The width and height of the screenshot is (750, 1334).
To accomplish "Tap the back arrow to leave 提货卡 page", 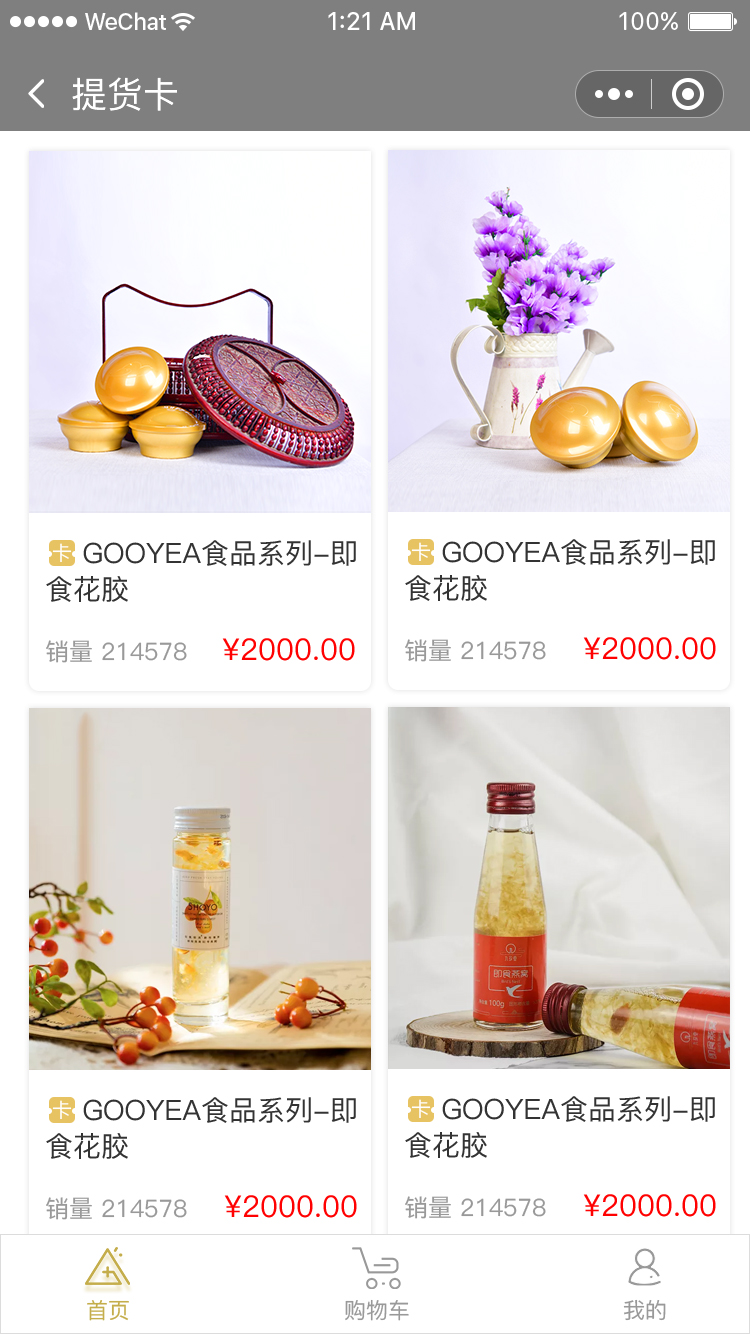I will 35,93.
